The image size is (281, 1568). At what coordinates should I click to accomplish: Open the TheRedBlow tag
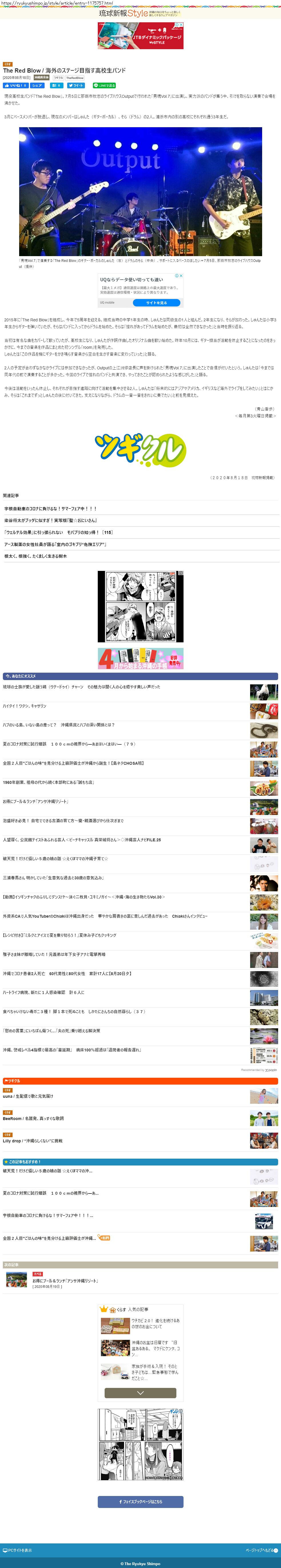pos(75,78)
